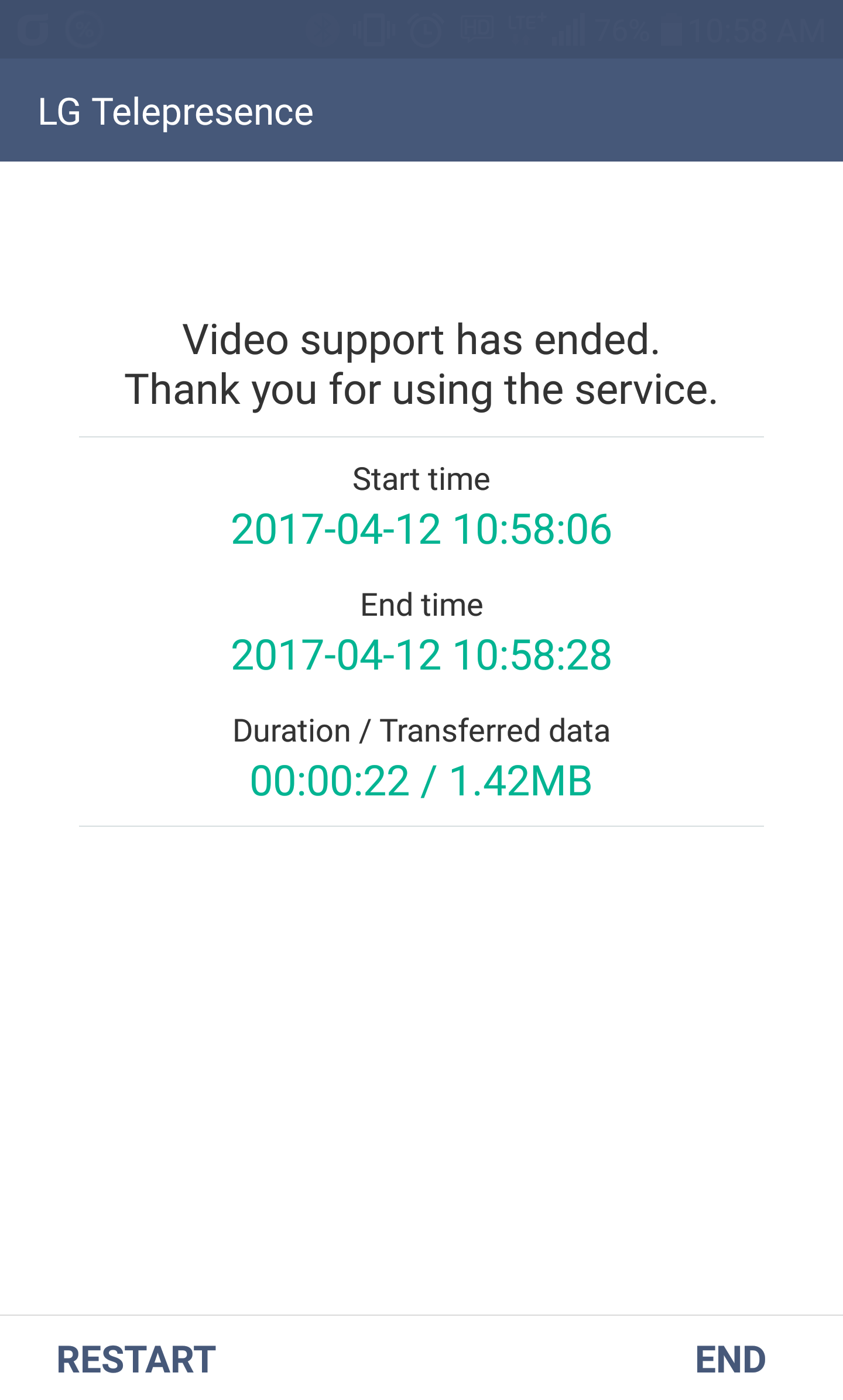Tap the alarm clock status icon
The height and width of the screenshot is (1400, 843).
pyautogui.click(x=424, y=29)
